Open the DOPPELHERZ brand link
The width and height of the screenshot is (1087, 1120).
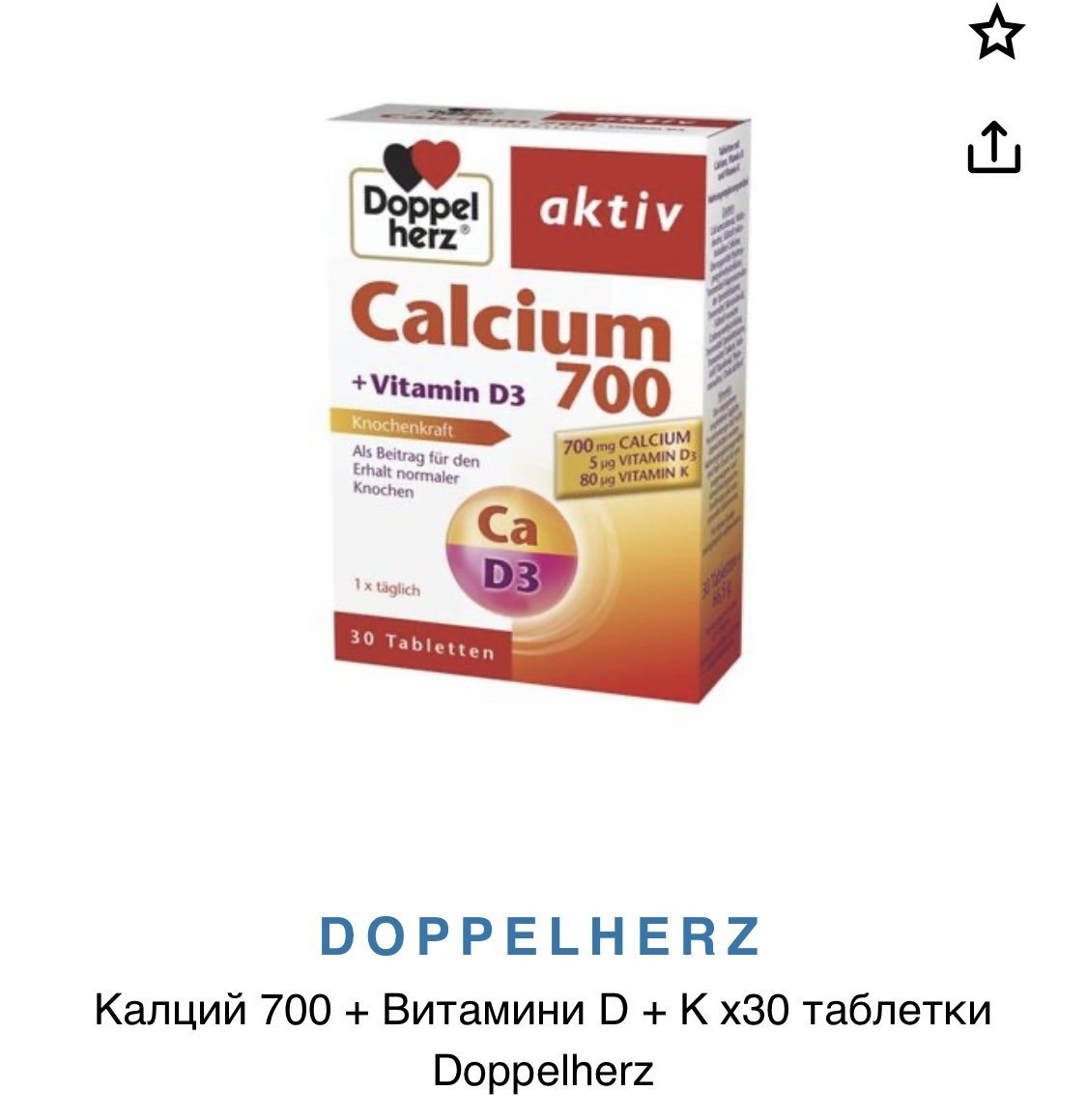pyautogui.click(x=541, y=935)
